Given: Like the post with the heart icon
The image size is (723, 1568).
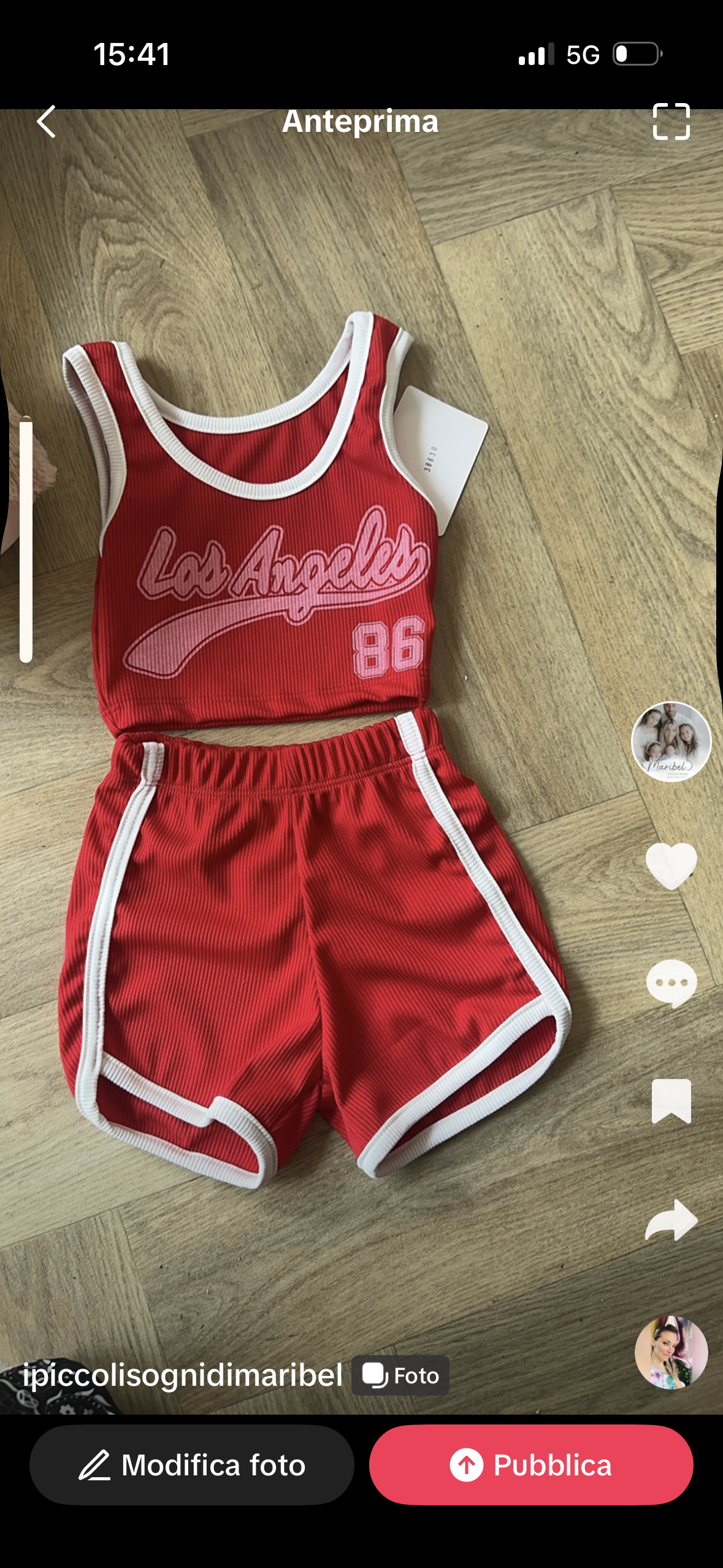Looking at the screenshot, I should coord(671,866).
